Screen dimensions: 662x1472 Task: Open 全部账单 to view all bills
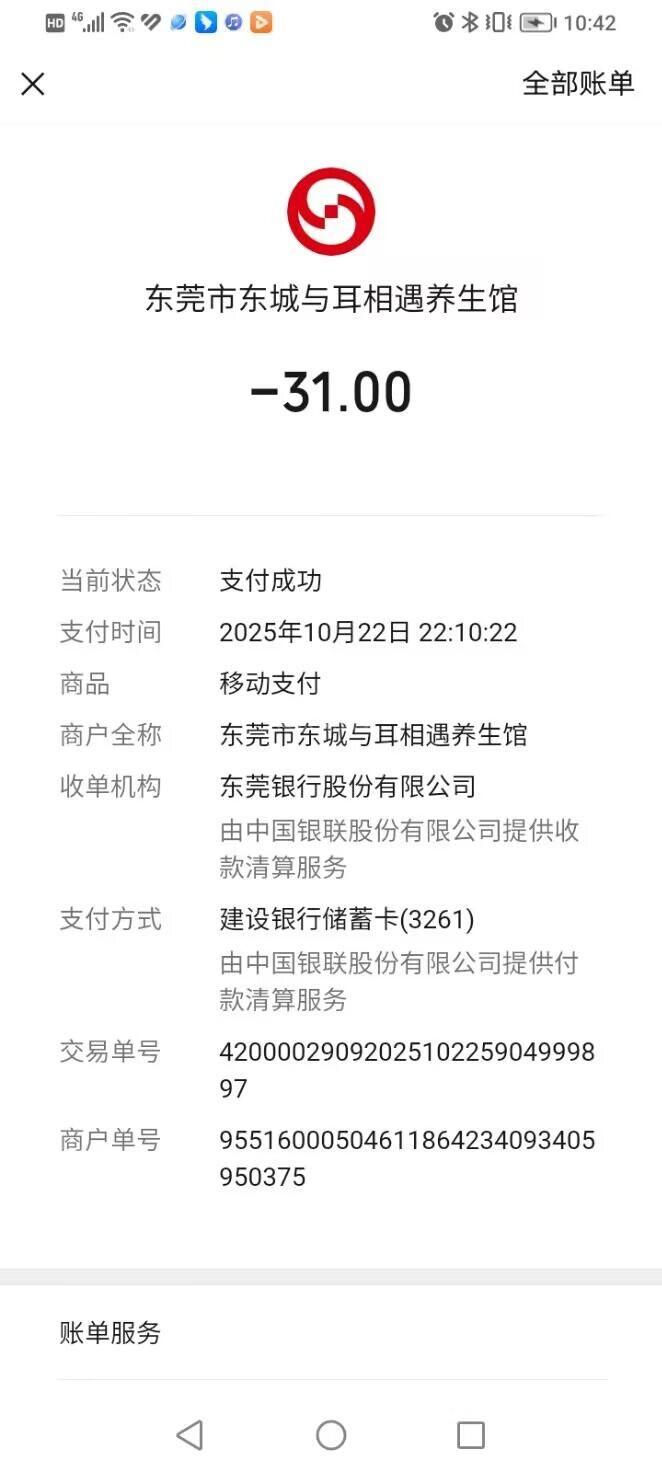[x=578, y=84]
